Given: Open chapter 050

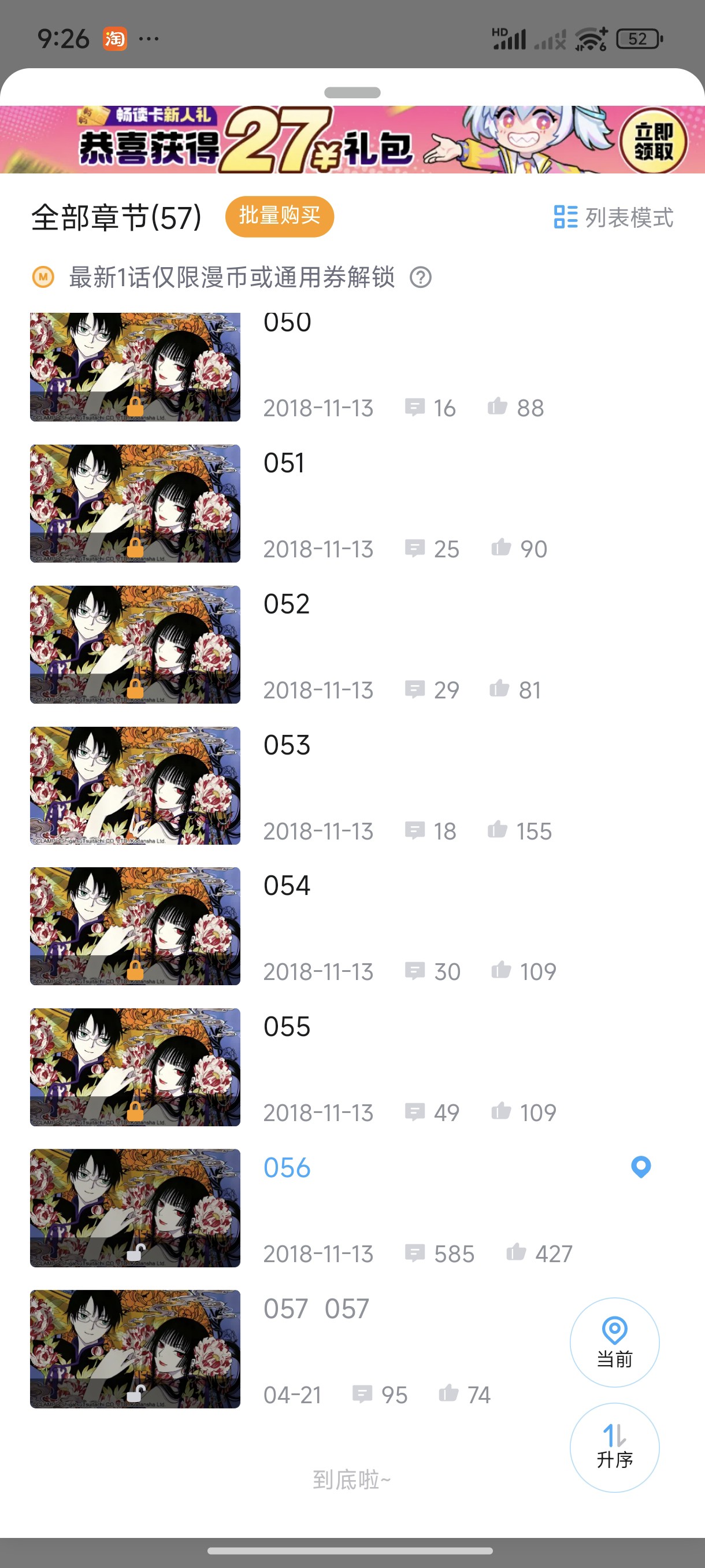Looking at the screenshot, I should click(352, 367).
